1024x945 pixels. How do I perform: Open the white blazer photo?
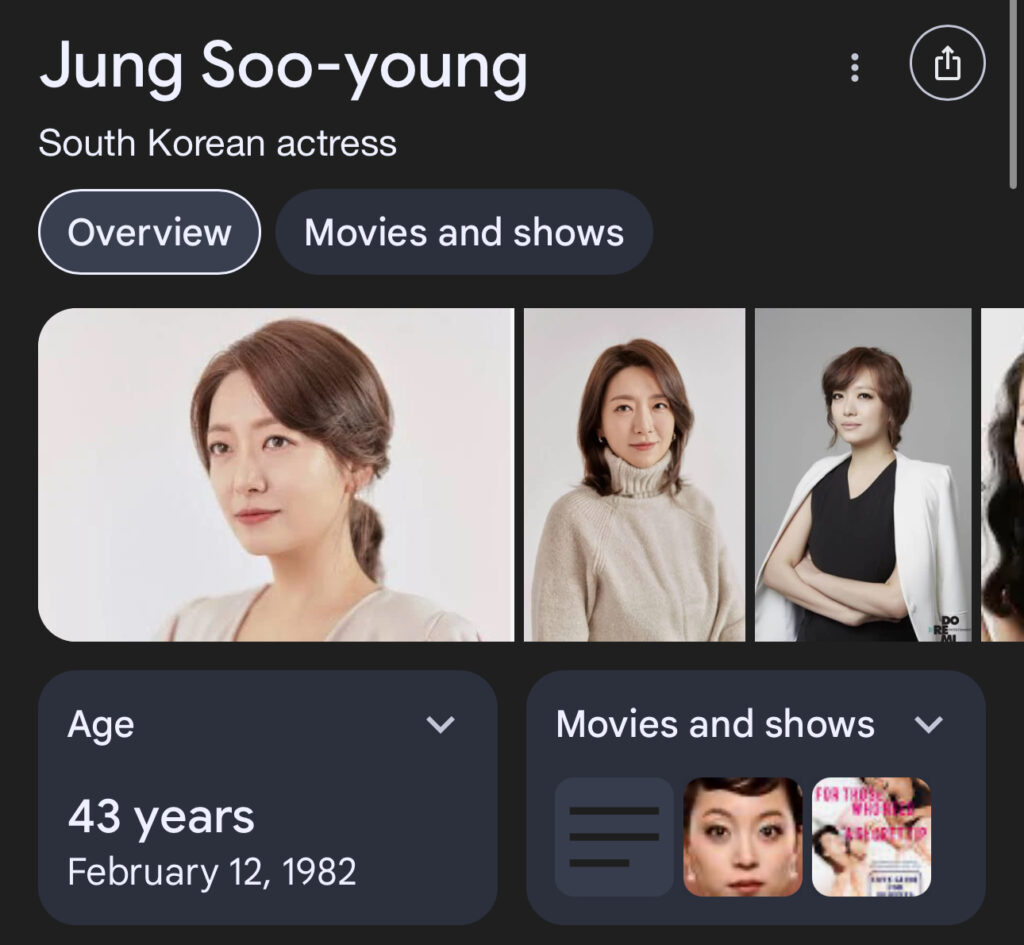pos(863,475)
